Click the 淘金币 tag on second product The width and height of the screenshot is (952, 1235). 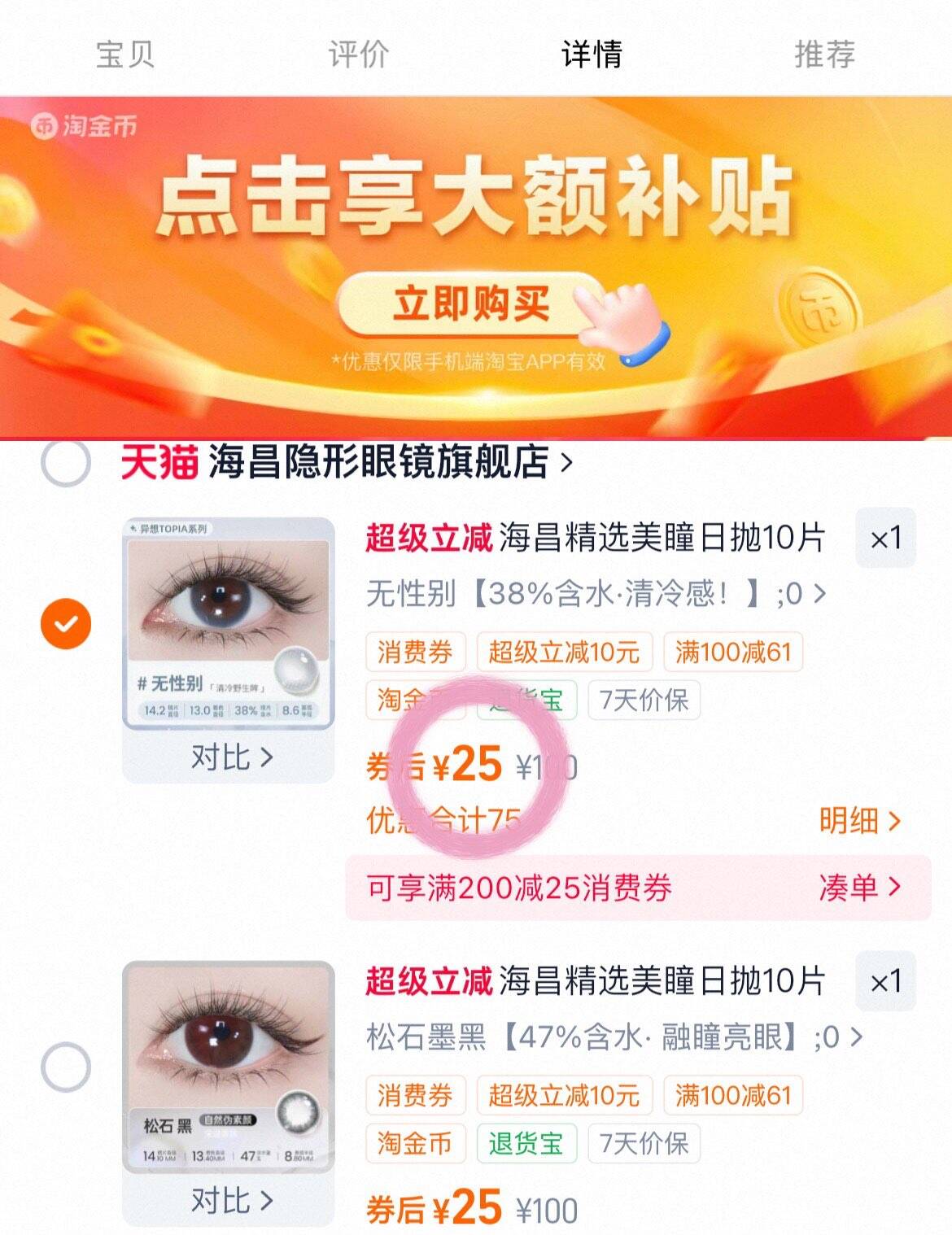pos(417,1143)
